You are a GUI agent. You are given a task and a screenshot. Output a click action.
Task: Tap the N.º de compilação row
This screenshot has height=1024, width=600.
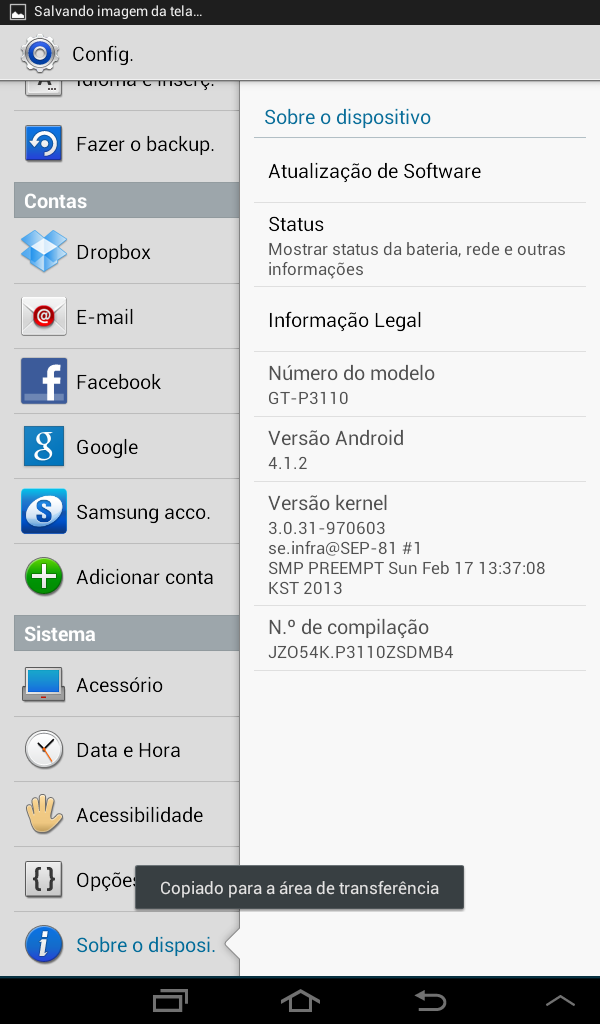420,639
